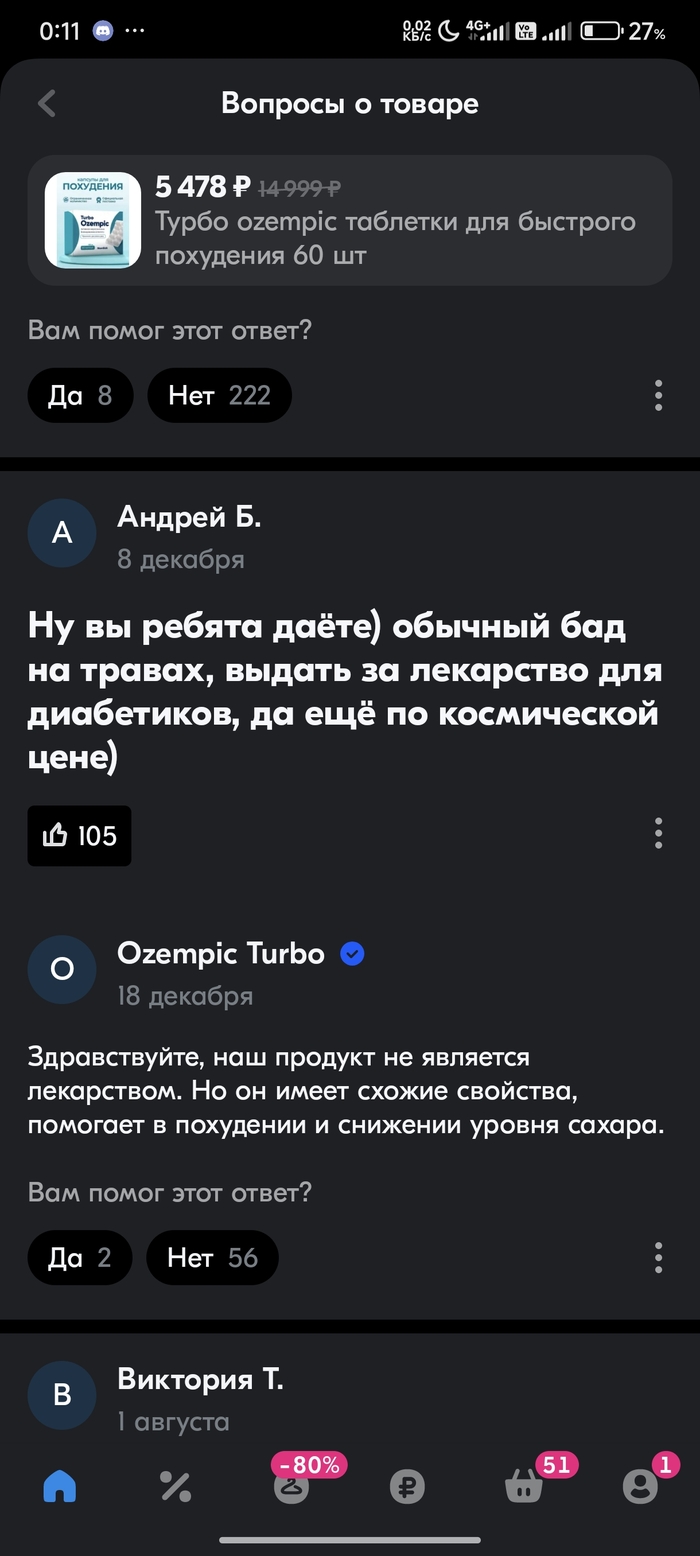This screenshot has width=700, height=1556.
Task: Select Нет 222 for the top answer
Action: (x=219, y=396)
